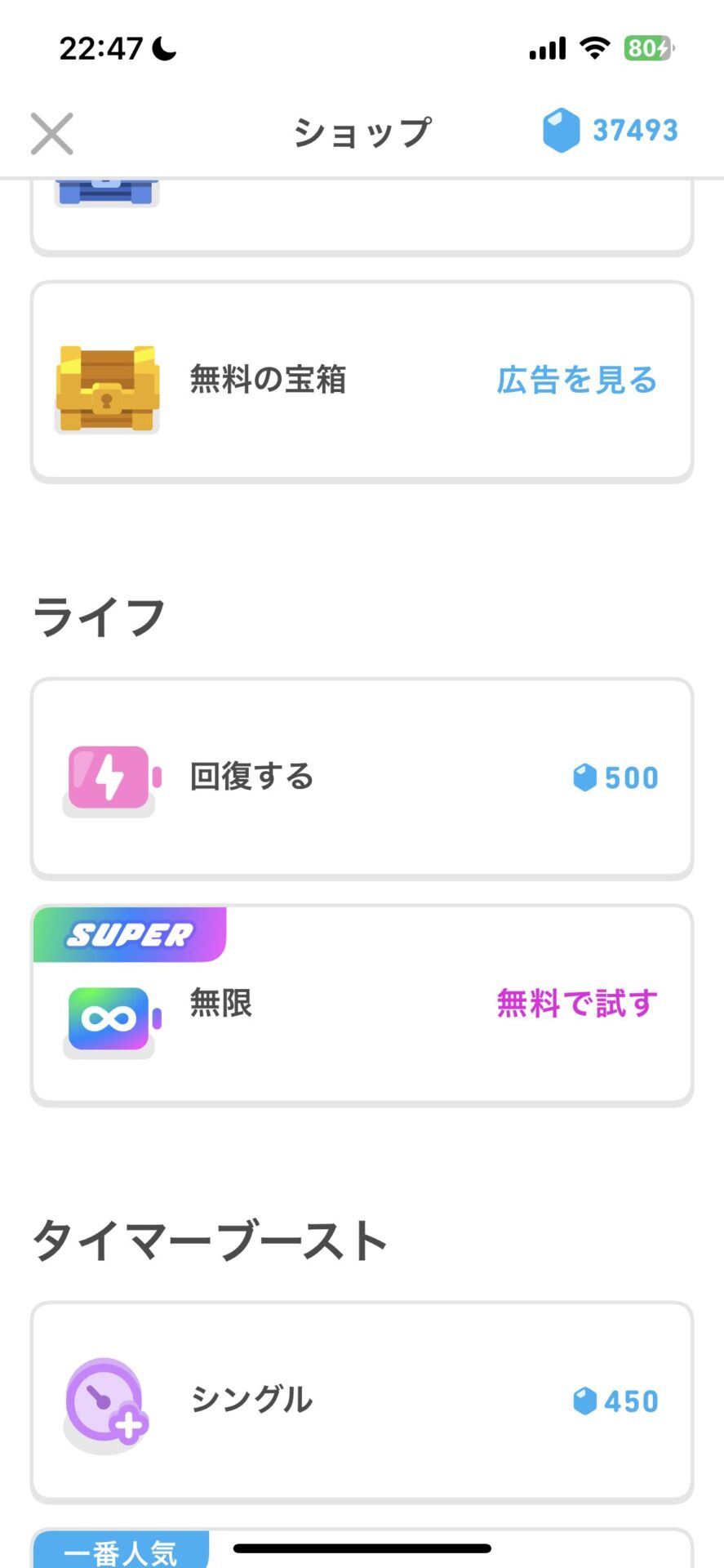The image size is (724, 1568).
Task: Buy the 回復する life refill for 500 gems
Action: (615, 777)
